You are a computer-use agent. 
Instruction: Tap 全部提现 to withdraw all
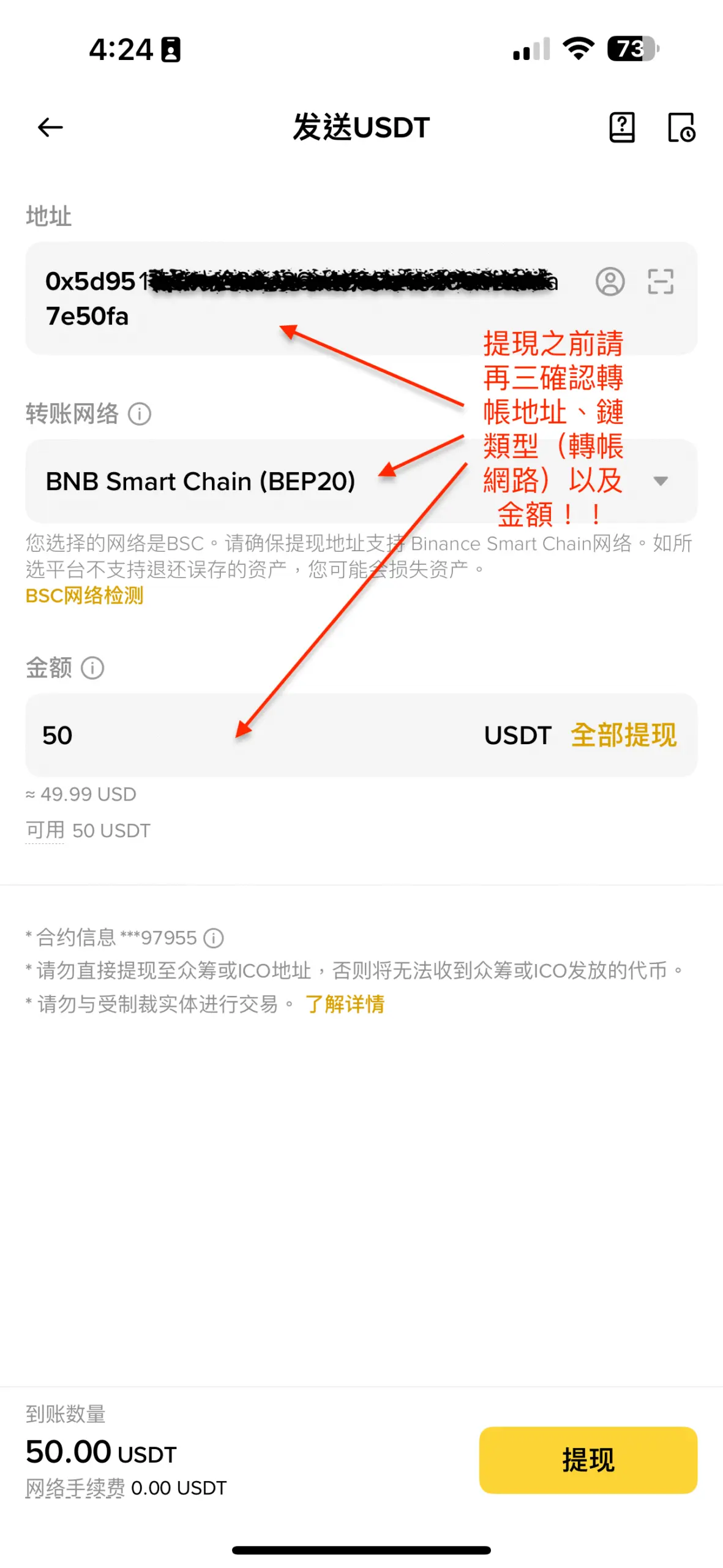point(623,735)
